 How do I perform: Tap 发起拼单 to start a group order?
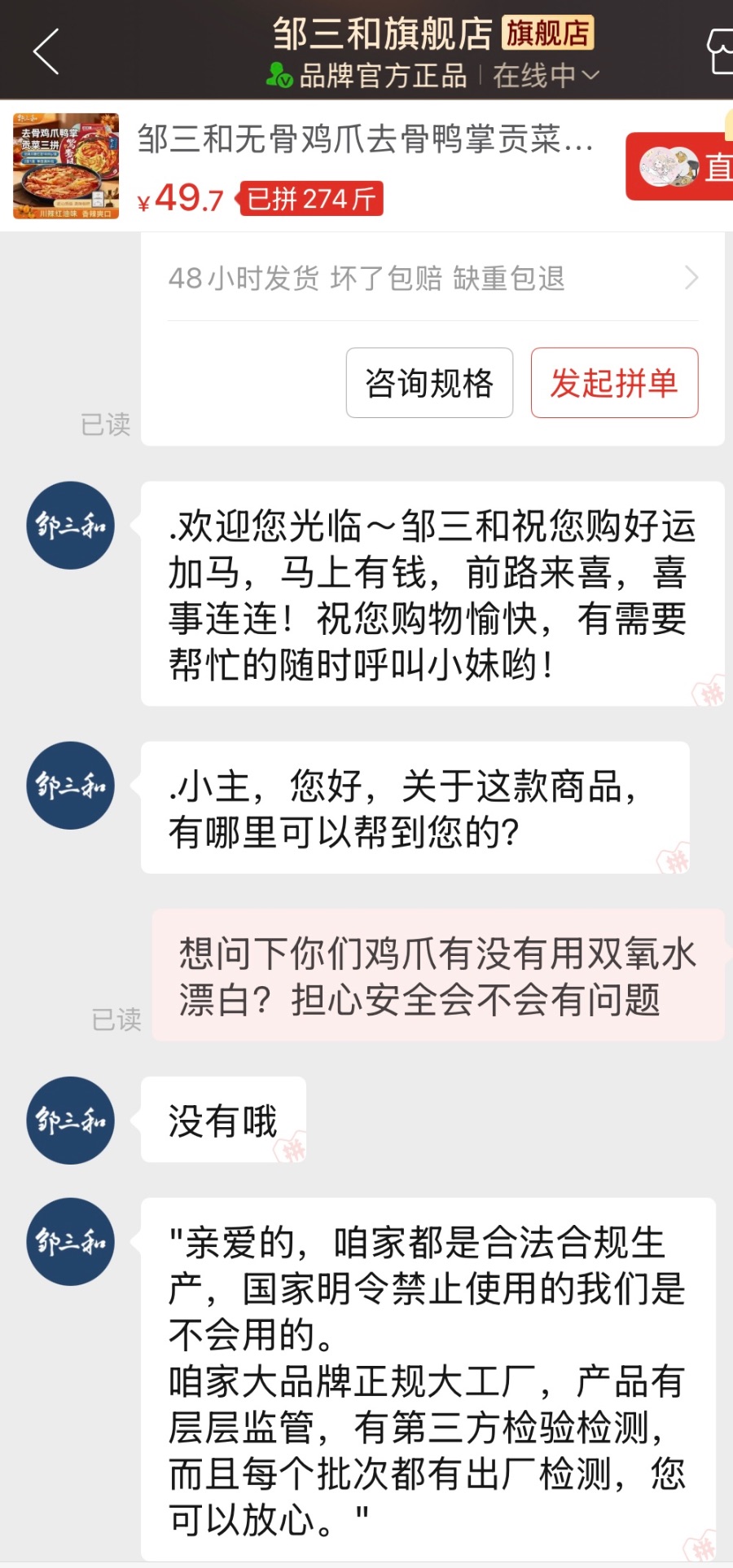[614, 383]
